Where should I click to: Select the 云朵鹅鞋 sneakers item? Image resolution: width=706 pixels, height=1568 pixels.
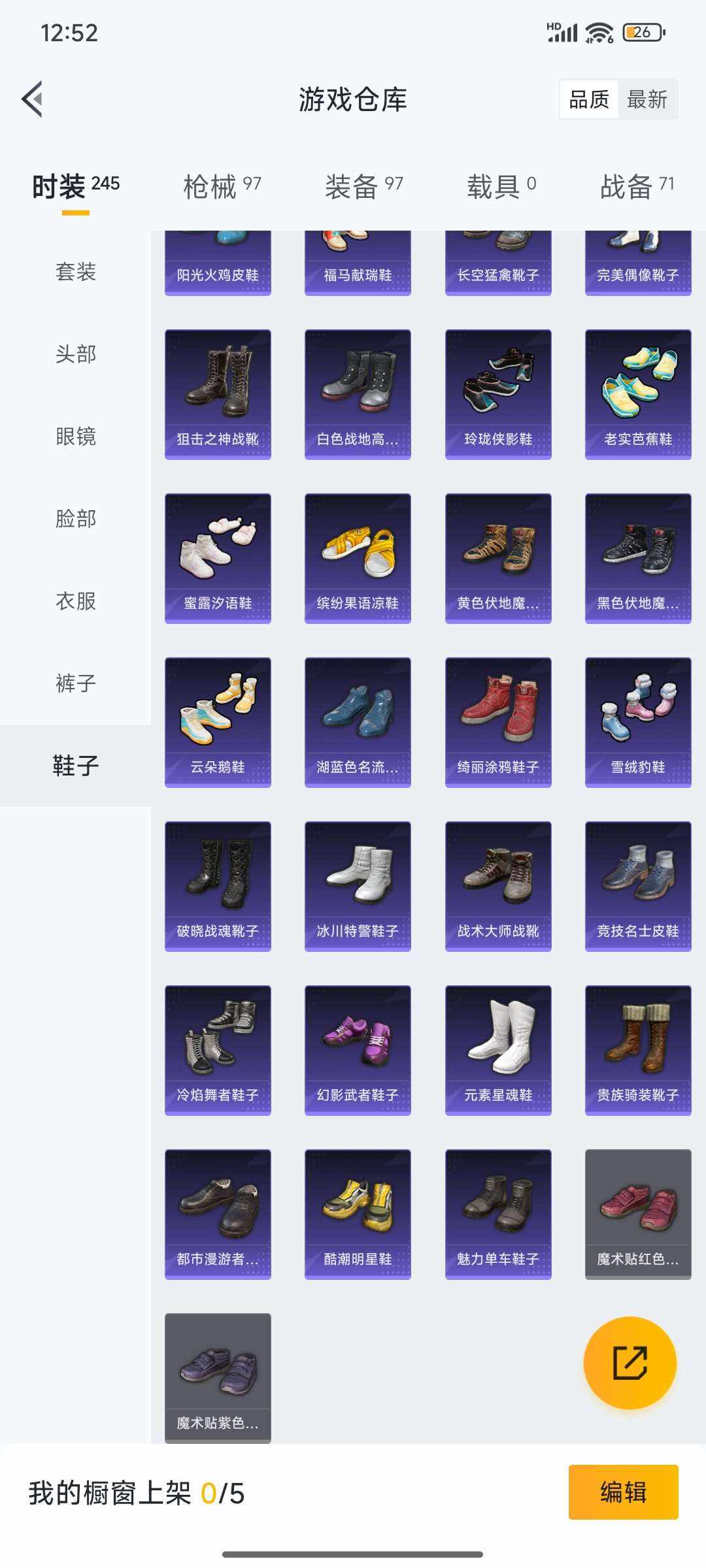(218, 719)
